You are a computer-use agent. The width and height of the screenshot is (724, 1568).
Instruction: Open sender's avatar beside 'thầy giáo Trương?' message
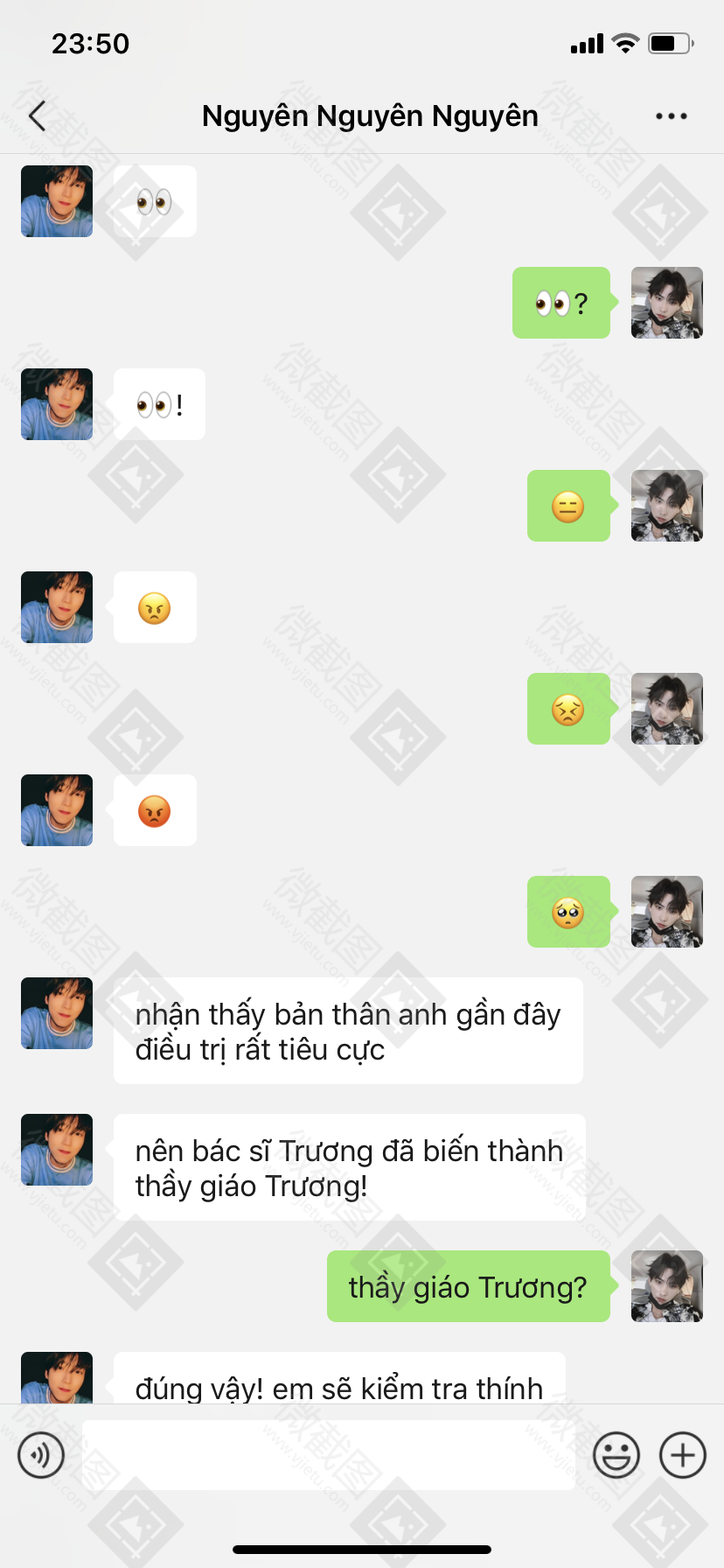(x=666, y=1286)
